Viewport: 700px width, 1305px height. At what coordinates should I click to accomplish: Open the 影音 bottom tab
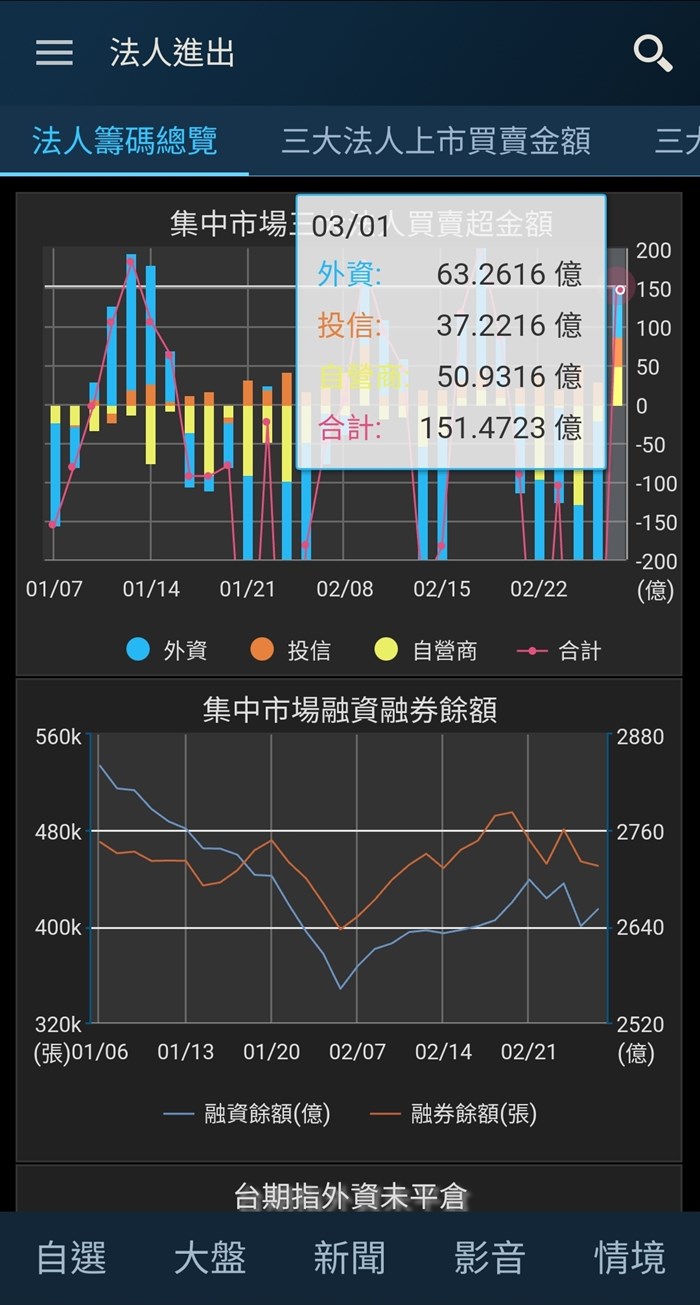point(490,1258)
